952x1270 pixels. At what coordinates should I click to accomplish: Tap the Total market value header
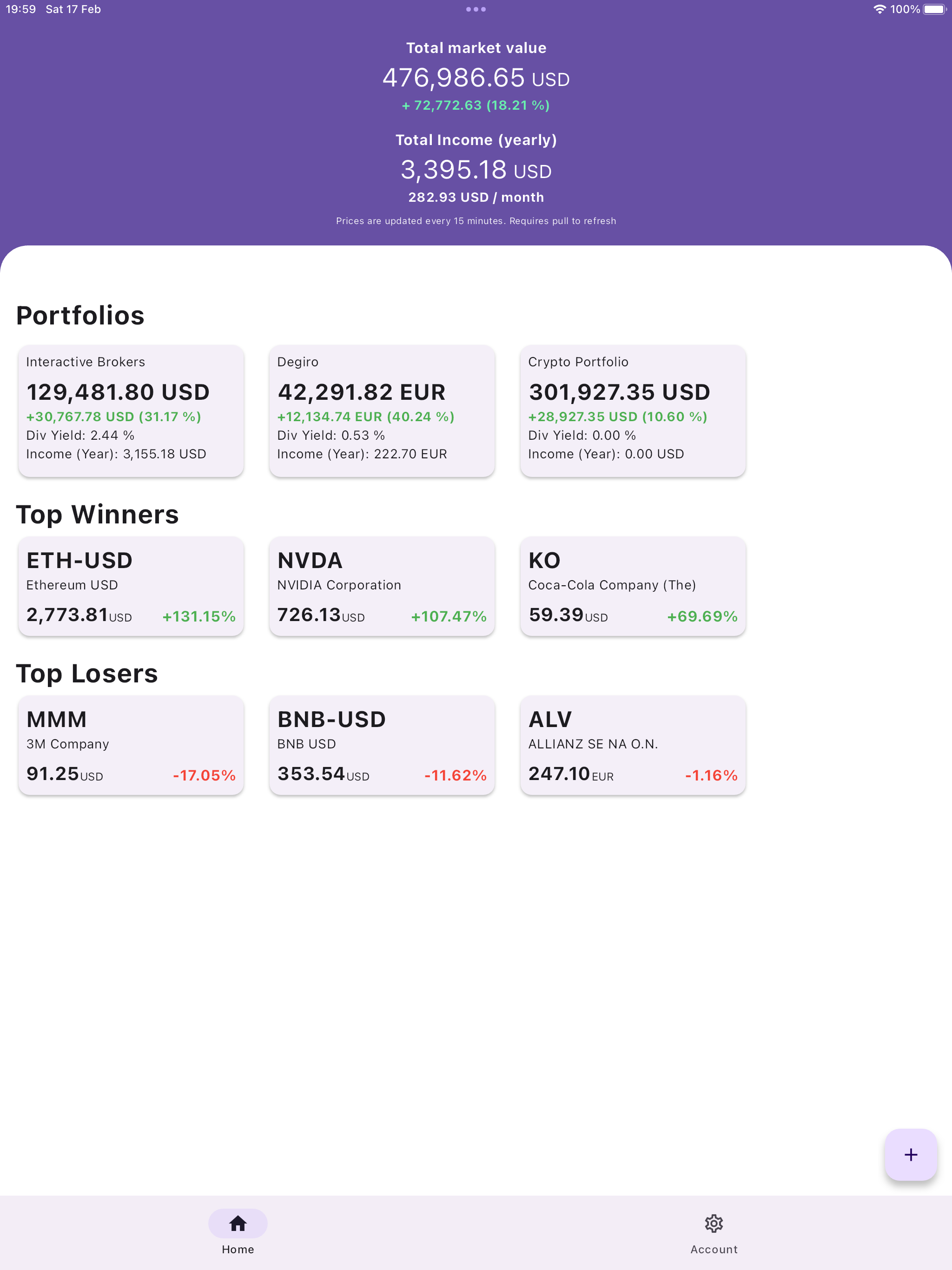(x=476, y=48)
